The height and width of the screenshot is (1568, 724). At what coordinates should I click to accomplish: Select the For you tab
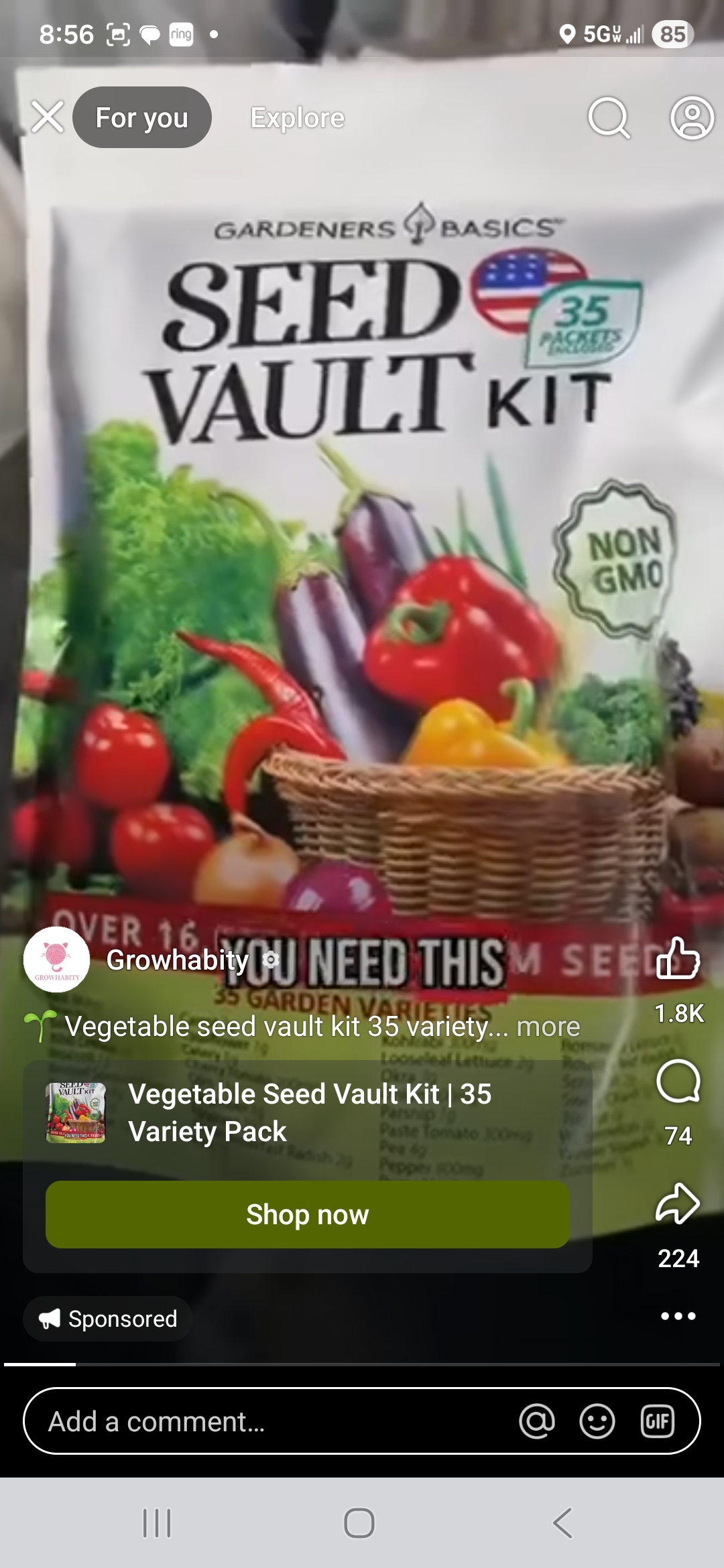pyautogui.click(x=142, y=118)
